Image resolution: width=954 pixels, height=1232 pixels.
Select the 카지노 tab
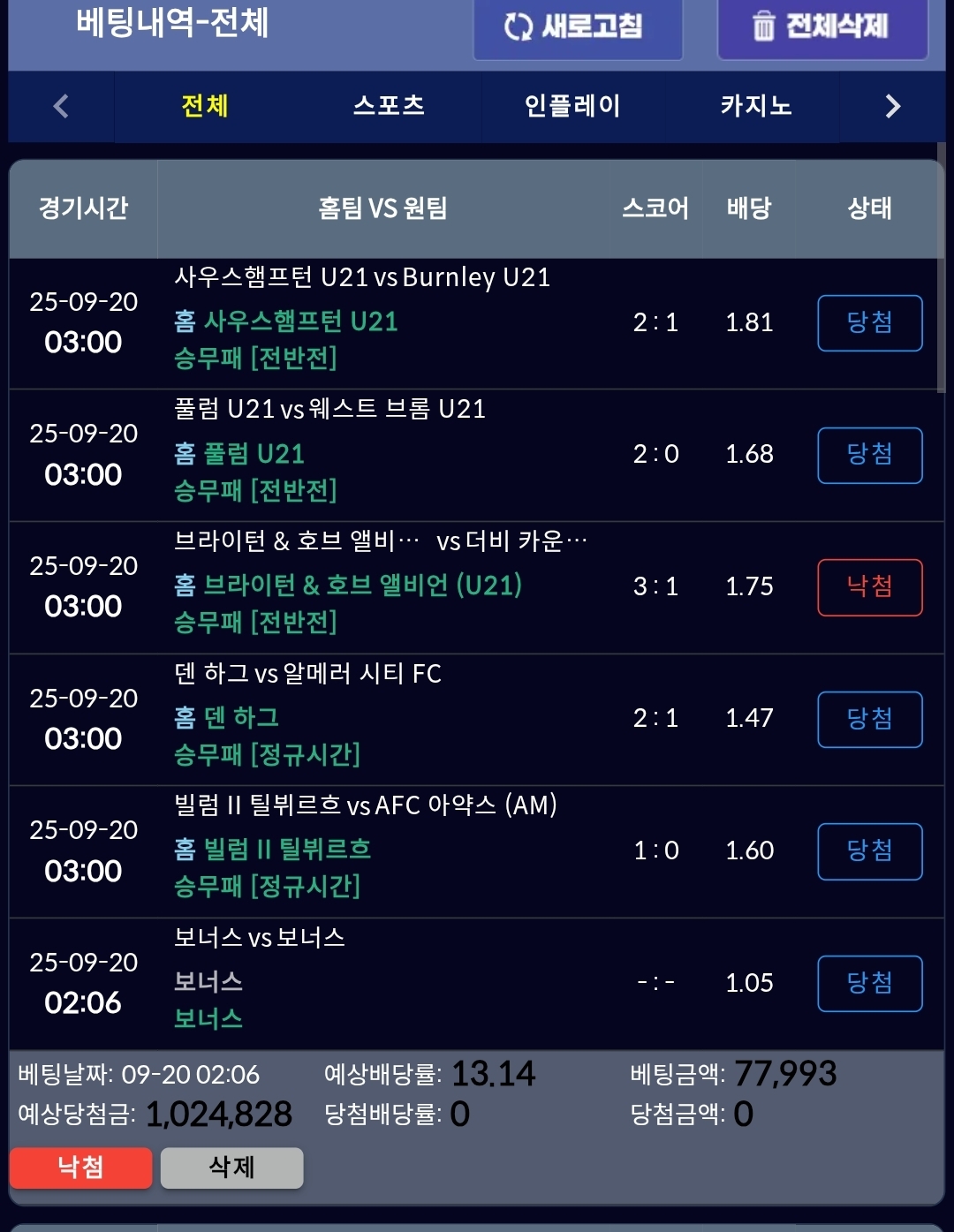(x=755, y=107)
